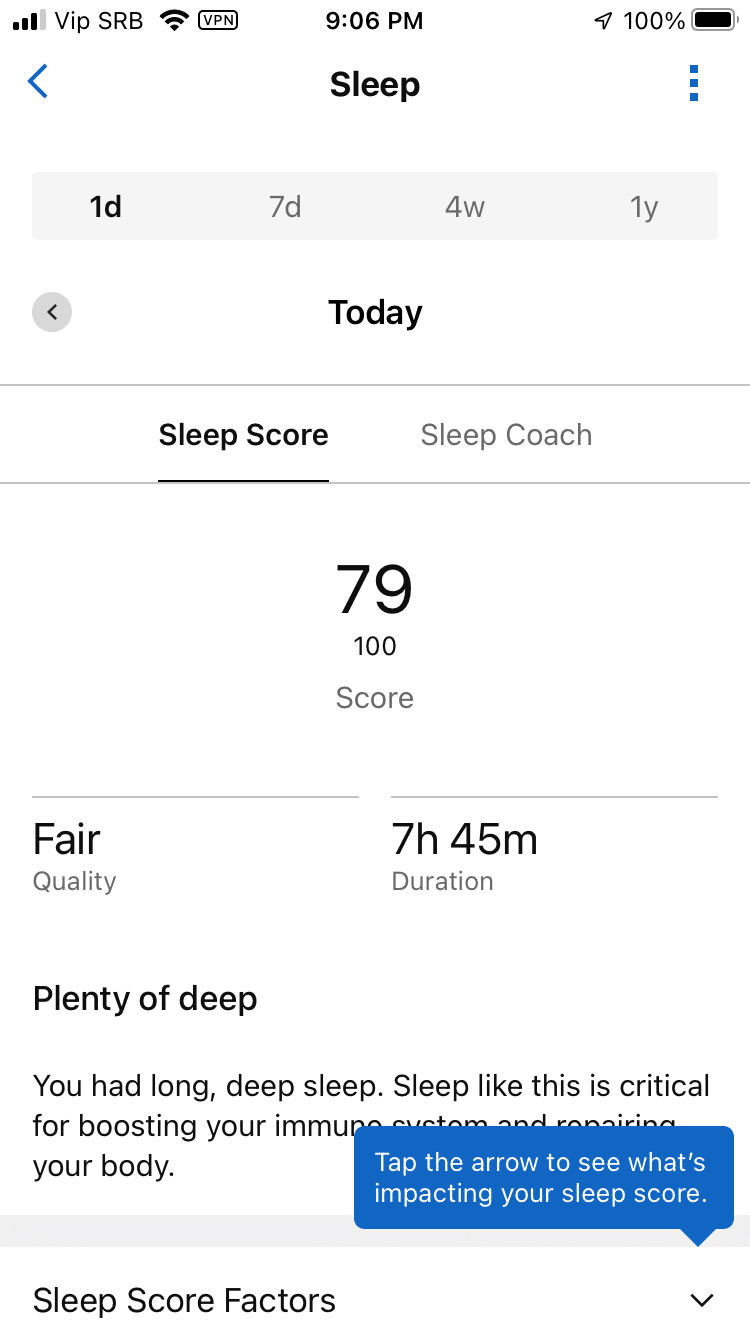Open the three-dot overflow menu
Screen dimensions: 750x1334
[694, 84]
